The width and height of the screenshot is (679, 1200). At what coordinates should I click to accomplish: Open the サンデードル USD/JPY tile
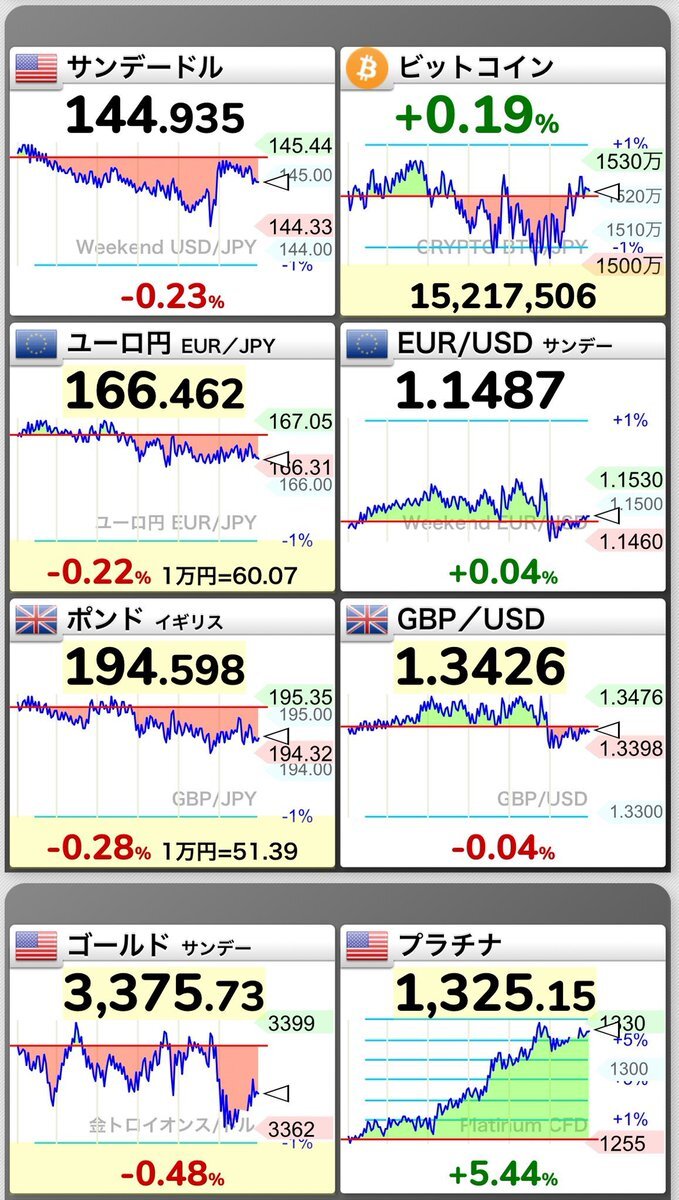click(172, 181)
